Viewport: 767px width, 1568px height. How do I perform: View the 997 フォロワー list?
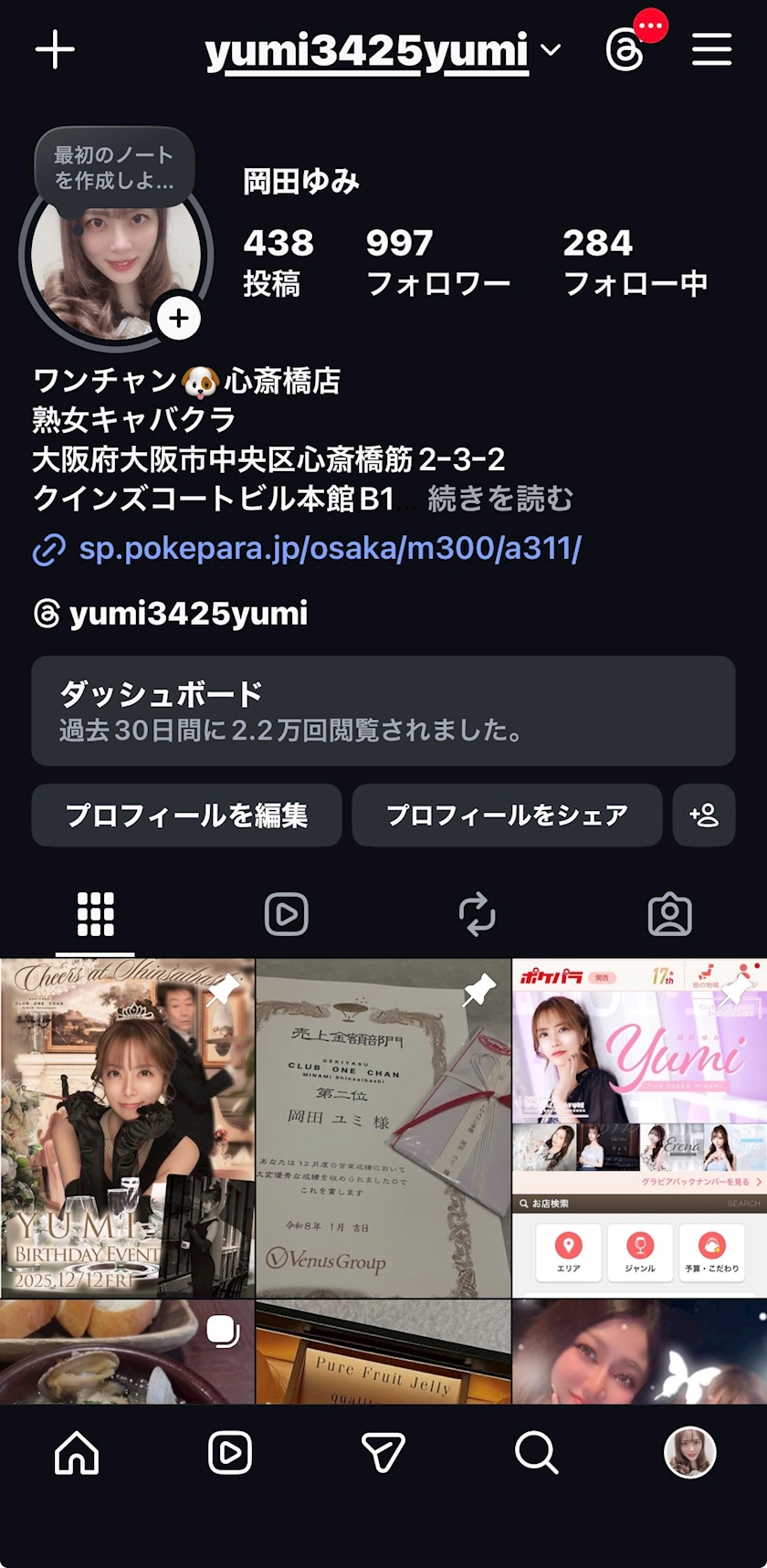click(x=437, y=262)
